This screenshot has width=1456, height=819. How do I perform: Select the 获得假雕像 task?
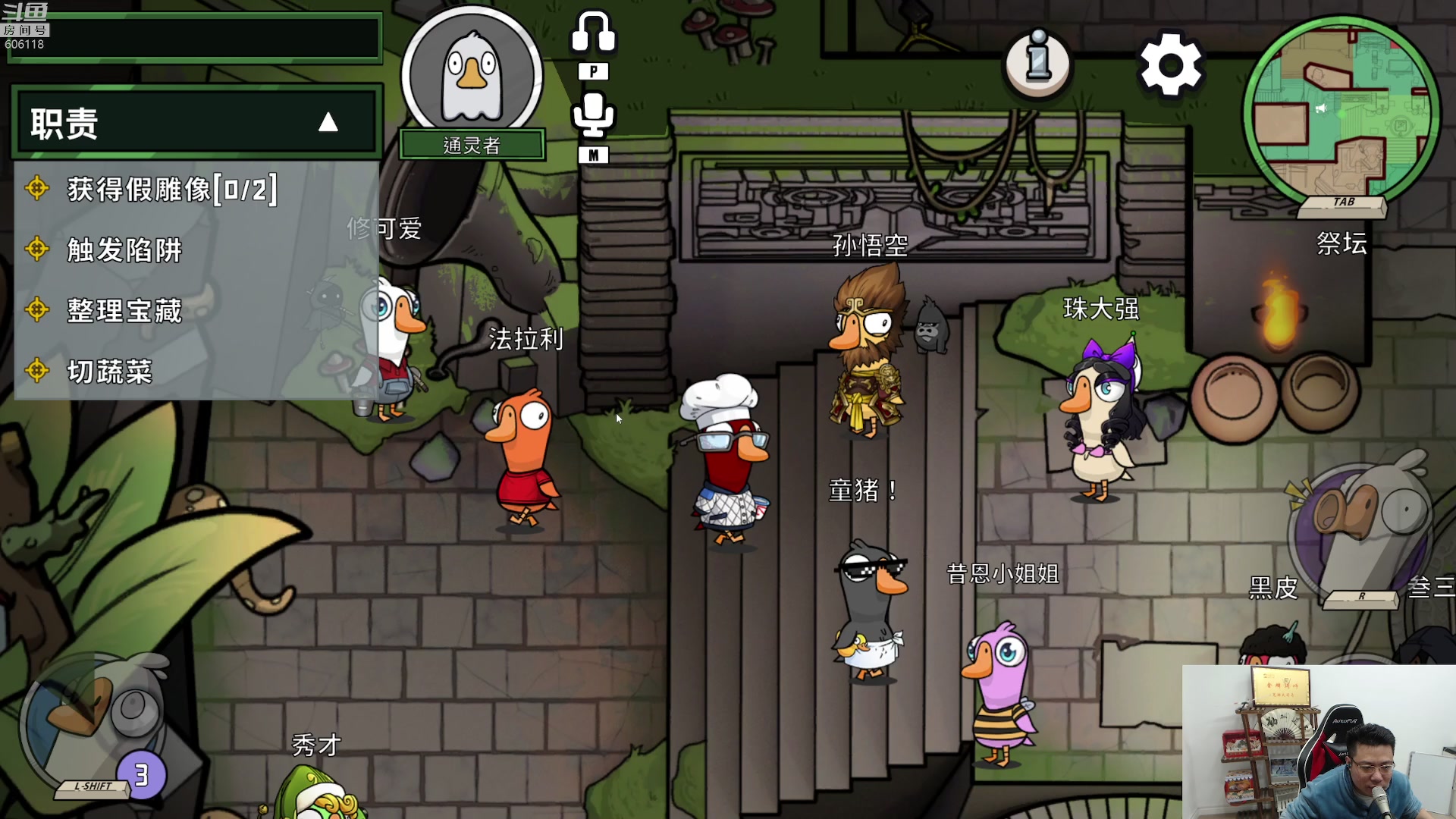pos(171,189)
